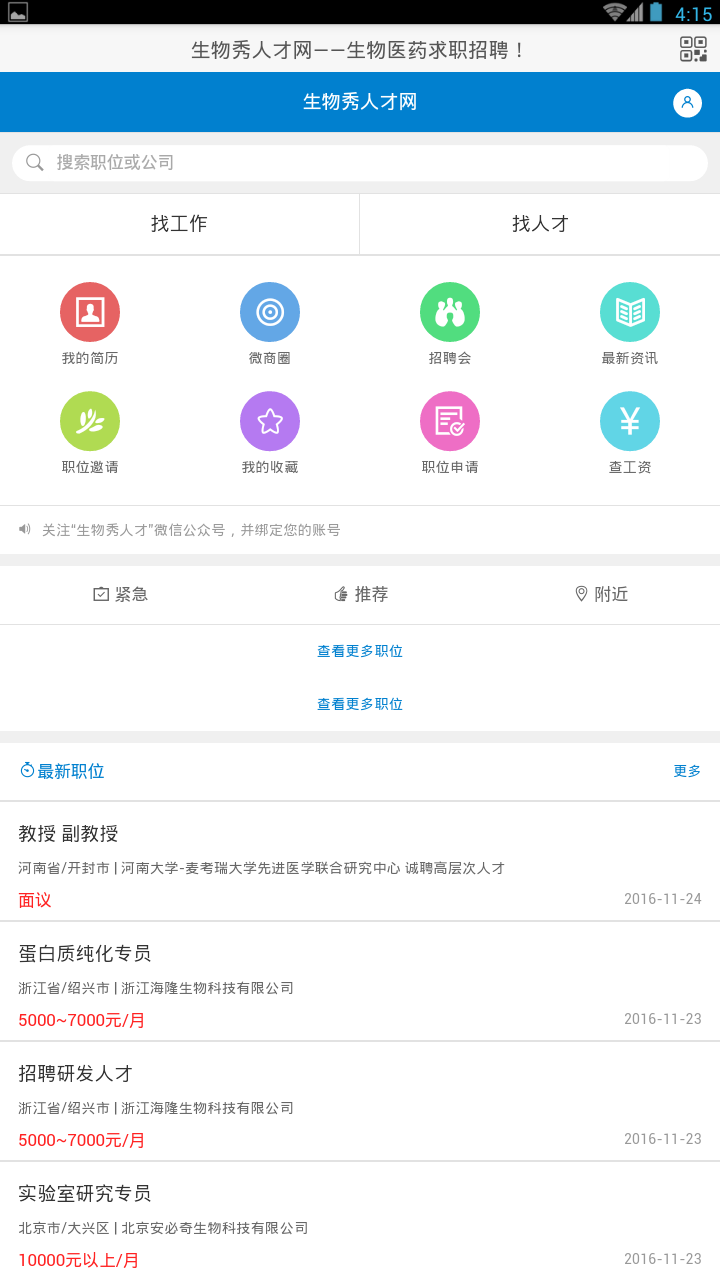
Task: Click the first 查看更多职位 link
Action: pos(360,650)
